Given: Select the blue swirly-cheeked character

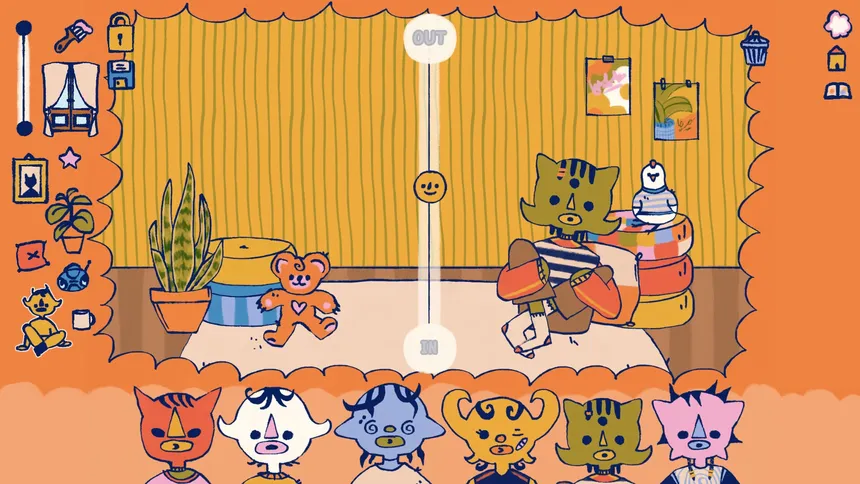Looking at the screenshot, I should 389,432.
